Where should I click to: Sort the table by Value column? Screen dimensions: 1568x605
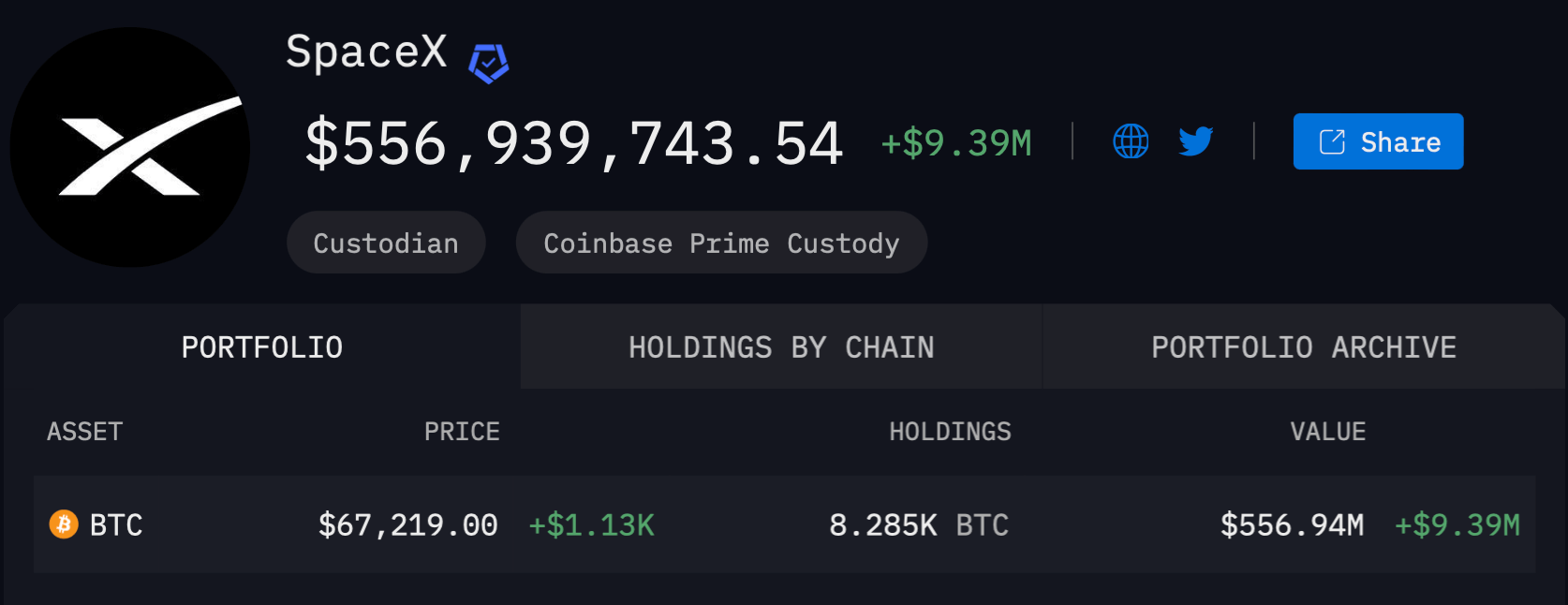click(x=1327, y=432)
